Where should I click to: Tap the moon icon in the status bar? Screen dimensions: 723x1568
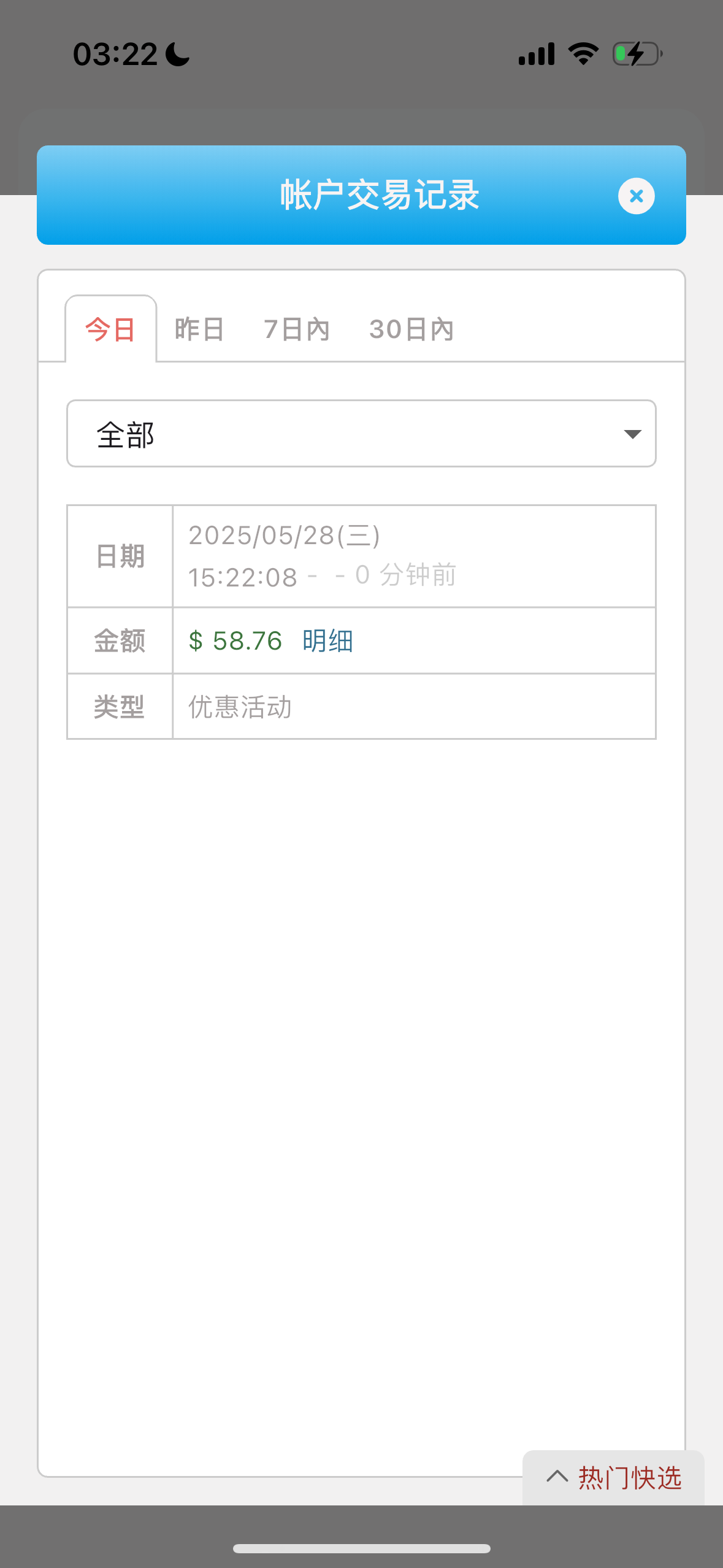(175, 54)
